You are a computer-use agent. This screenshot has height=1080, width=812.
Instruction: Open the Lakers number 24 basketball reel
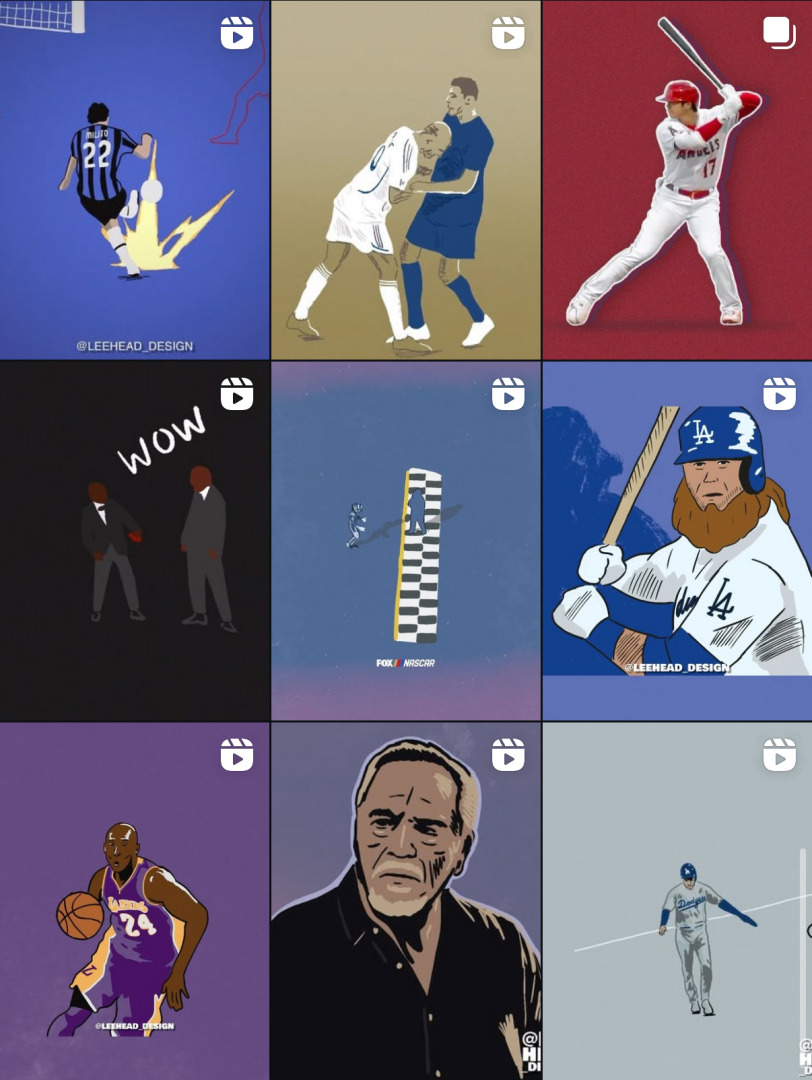click(x=135, y=900)
